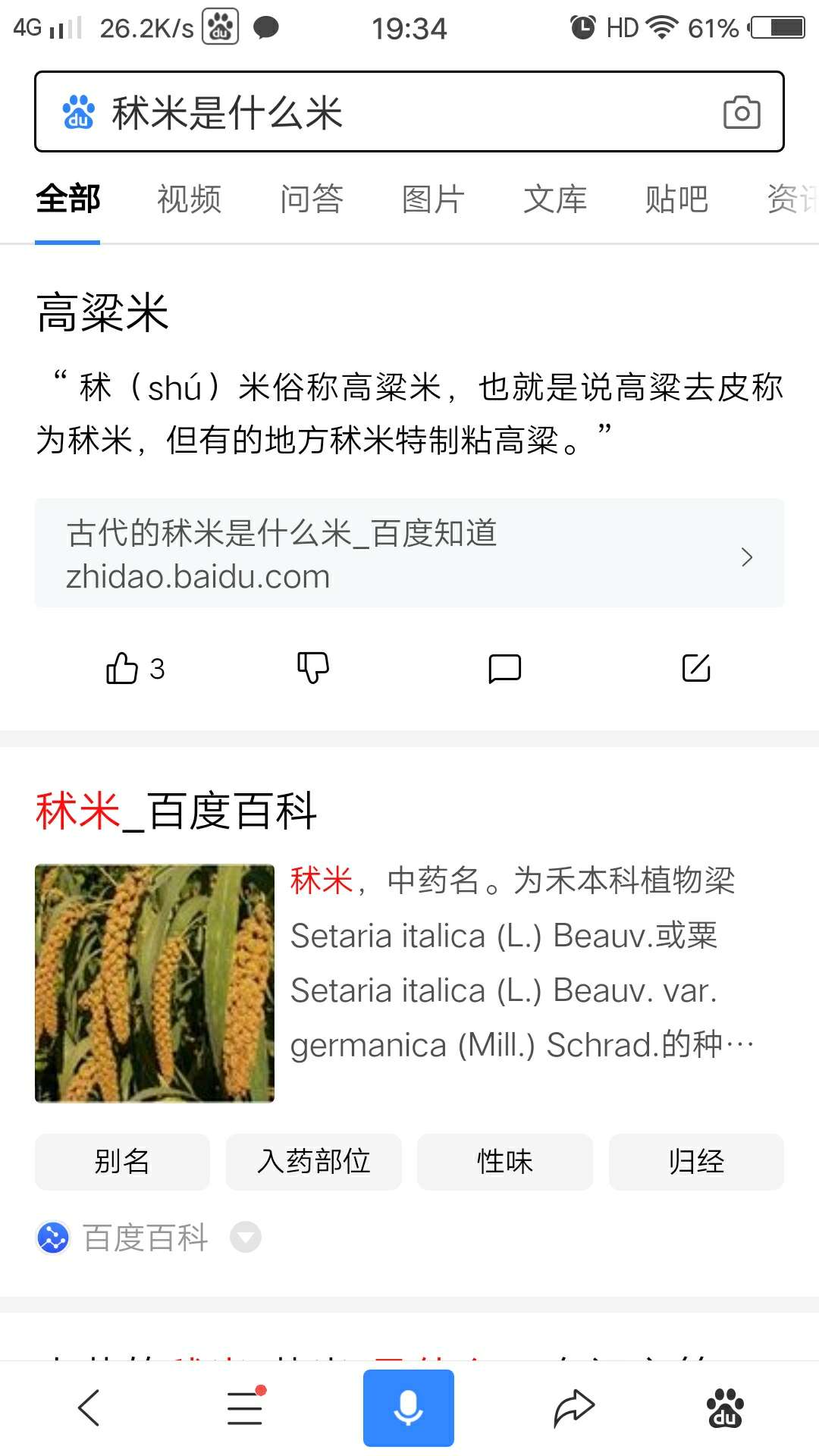This screenshot has width=819, height=1456.
Task: Open the 秫米_百度百科 result
Action: 176,811
